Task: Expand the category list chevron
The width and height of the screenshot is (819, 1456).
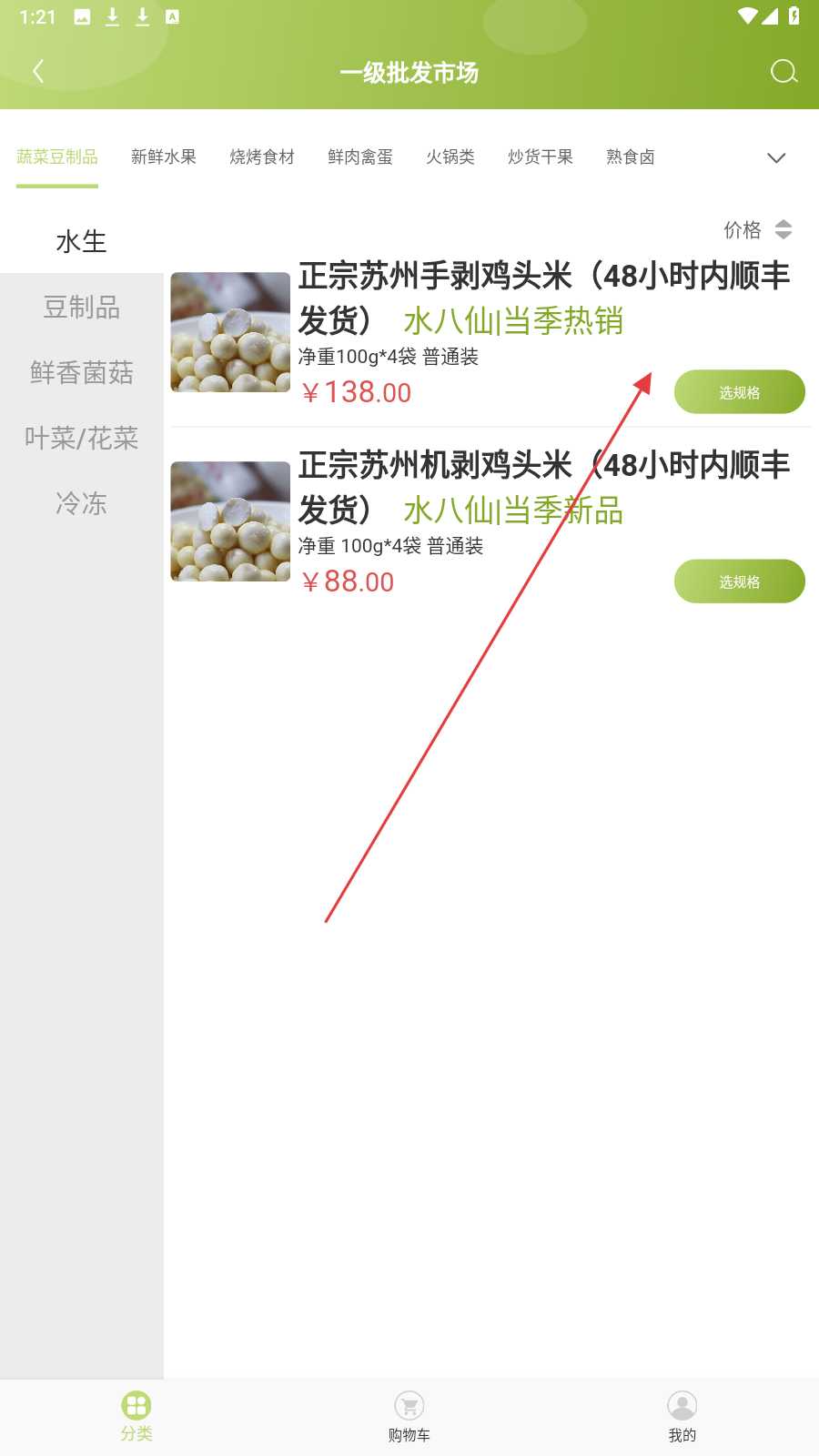Action: pos(776,158)
